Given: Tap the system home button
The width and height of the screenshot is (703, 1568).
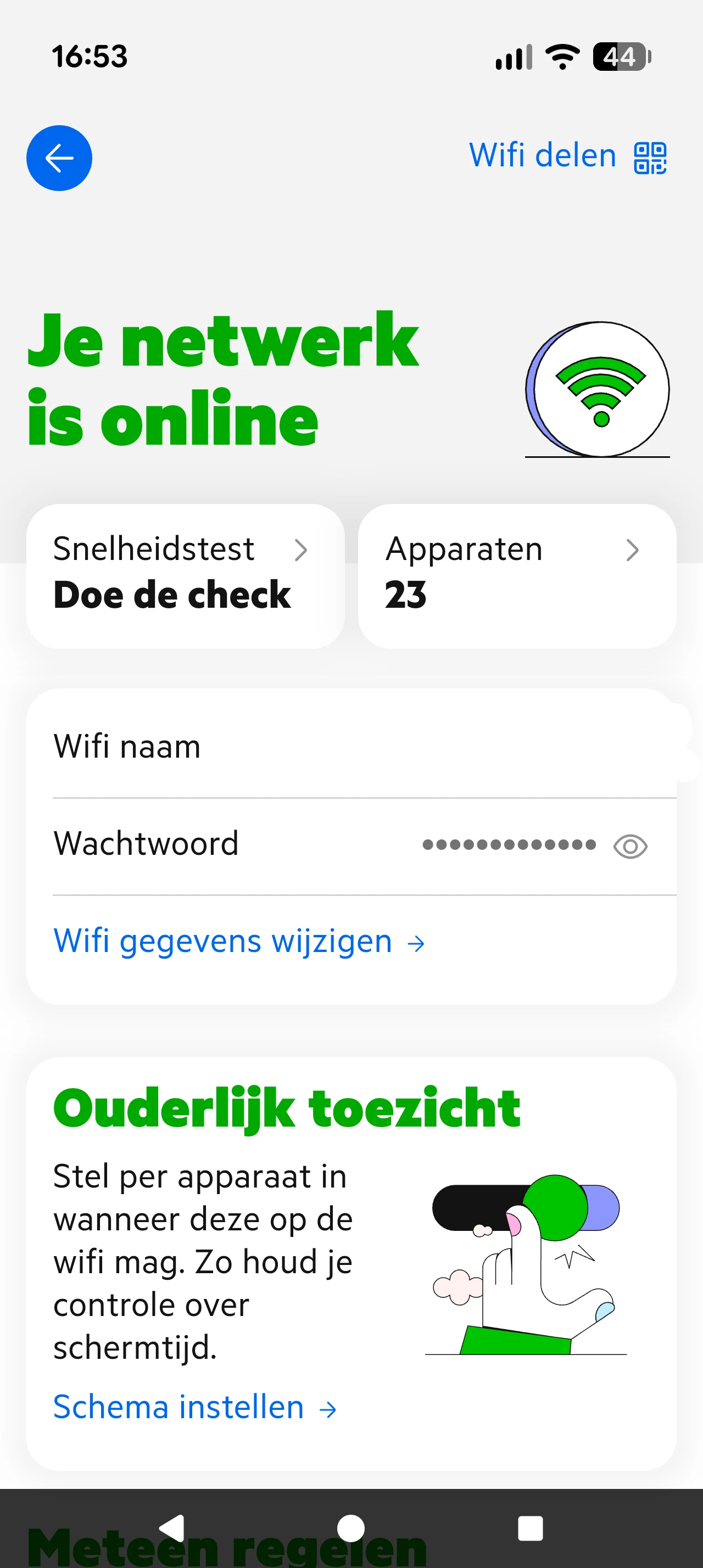Looking at the screenshot, I should pyautogui.click(x=350, y=1528).
